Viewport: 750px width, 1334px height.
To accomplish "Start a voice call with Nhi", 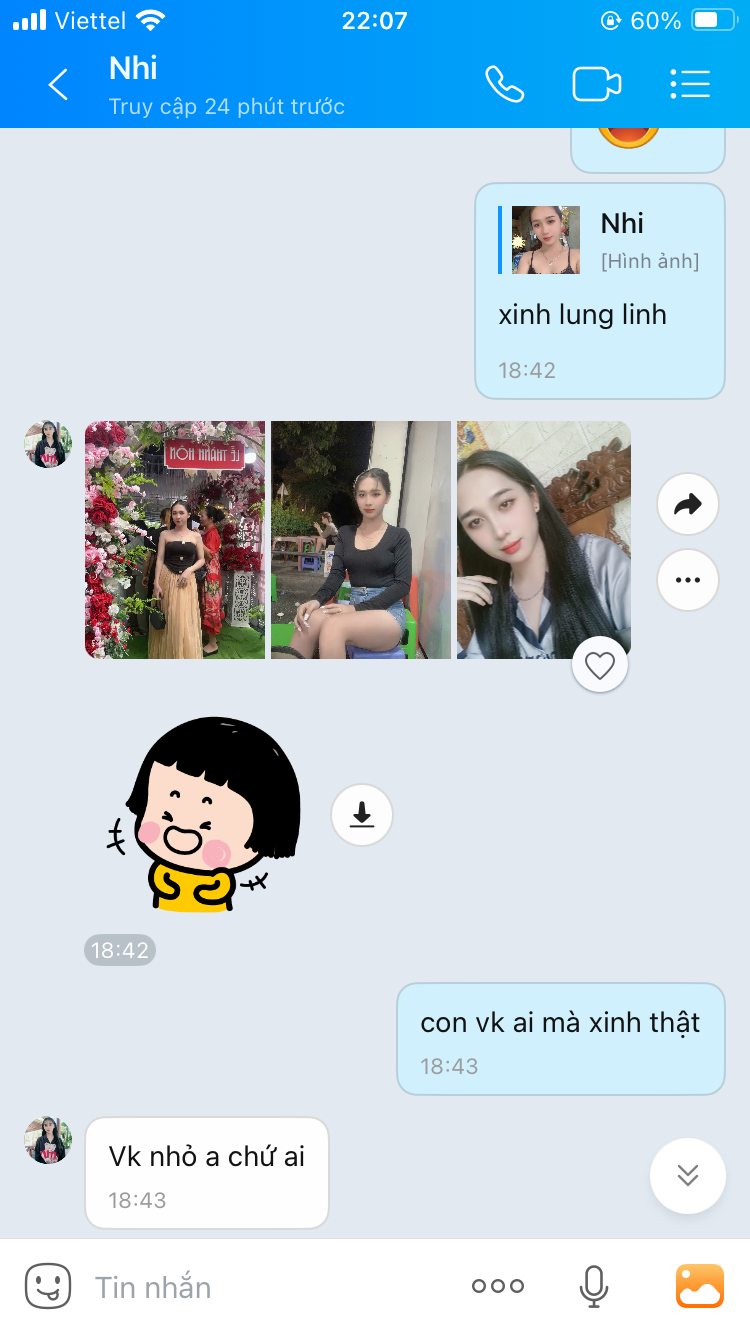I will pyautogui.click(x=504, y=85).
